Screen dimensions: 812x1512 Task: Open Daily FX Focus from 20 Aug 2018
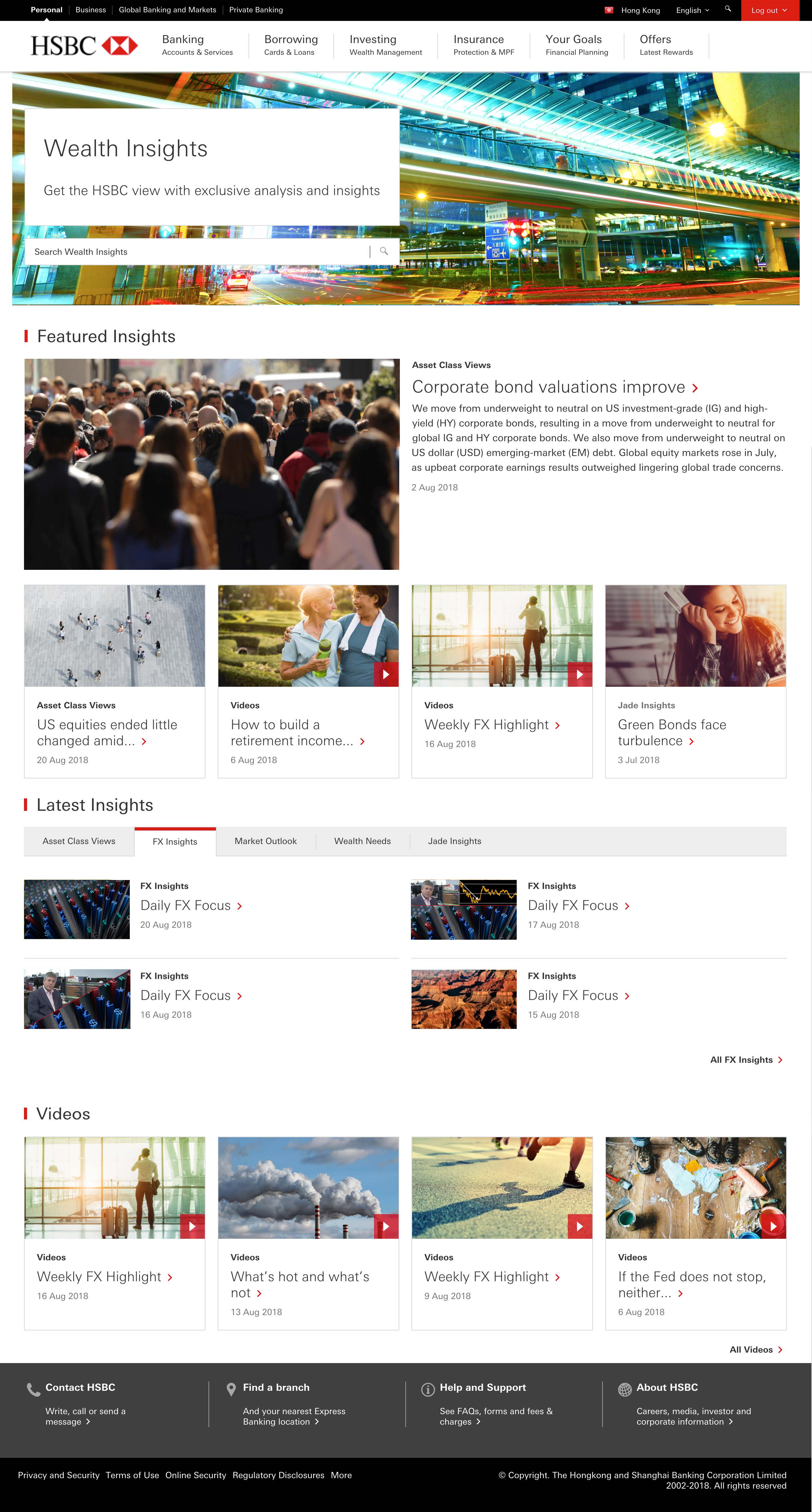(x=185, y=906)
